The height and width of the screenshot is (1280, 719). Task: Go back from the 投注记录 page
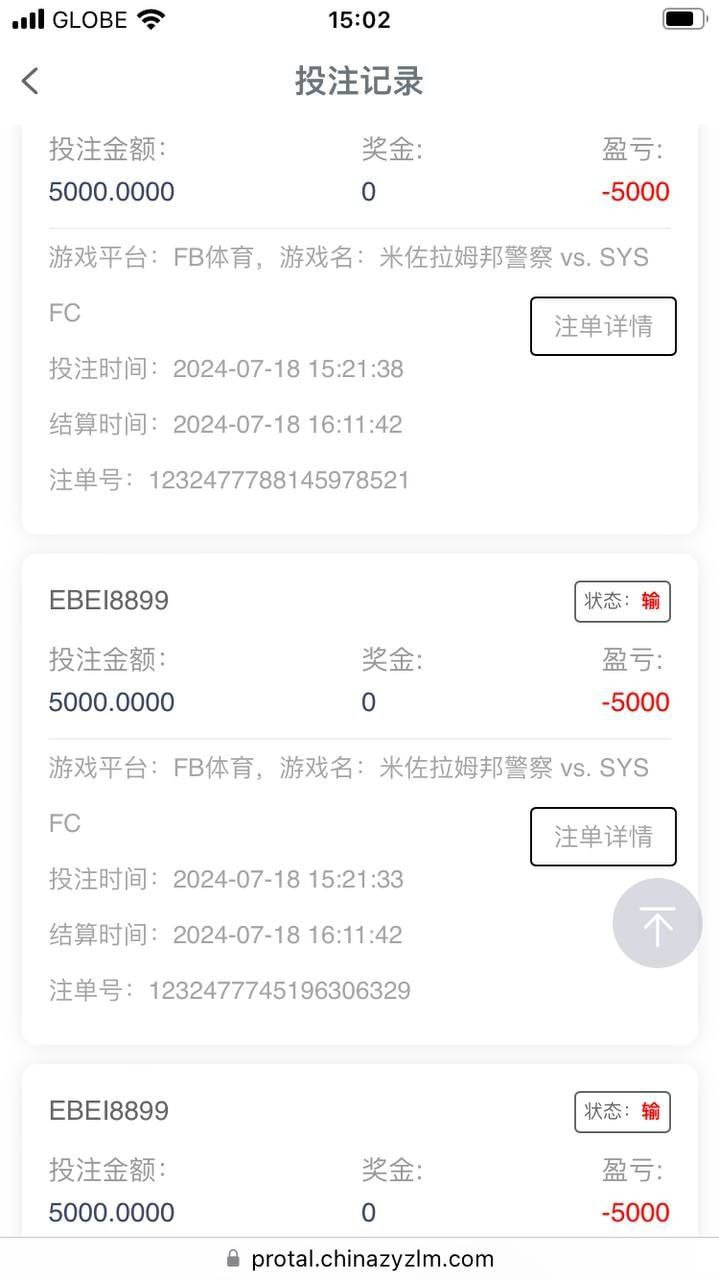point(30,81)
